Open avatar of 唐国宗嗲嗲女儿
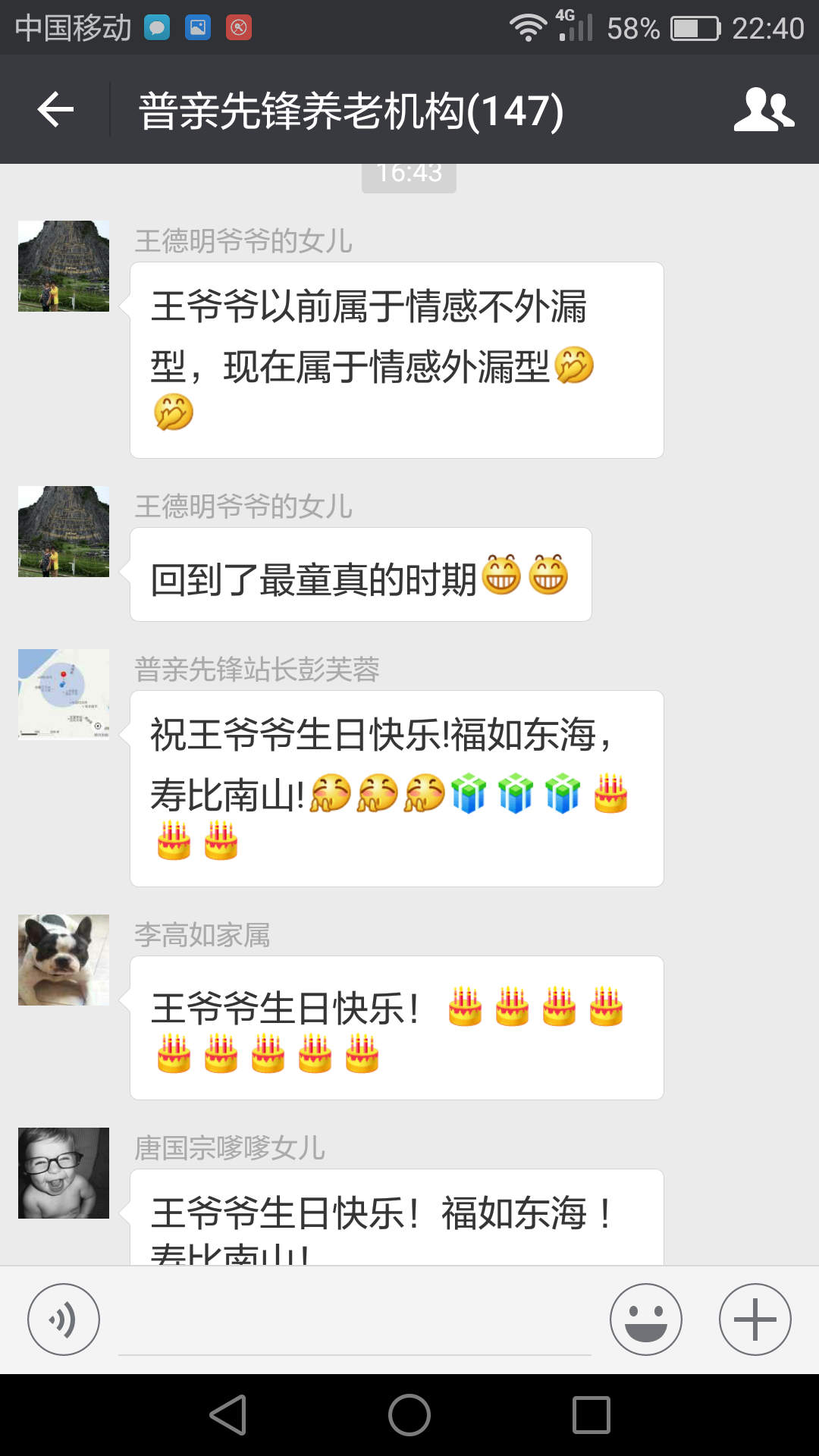The image size is (819, 1456). click(x=64, y=1173)
